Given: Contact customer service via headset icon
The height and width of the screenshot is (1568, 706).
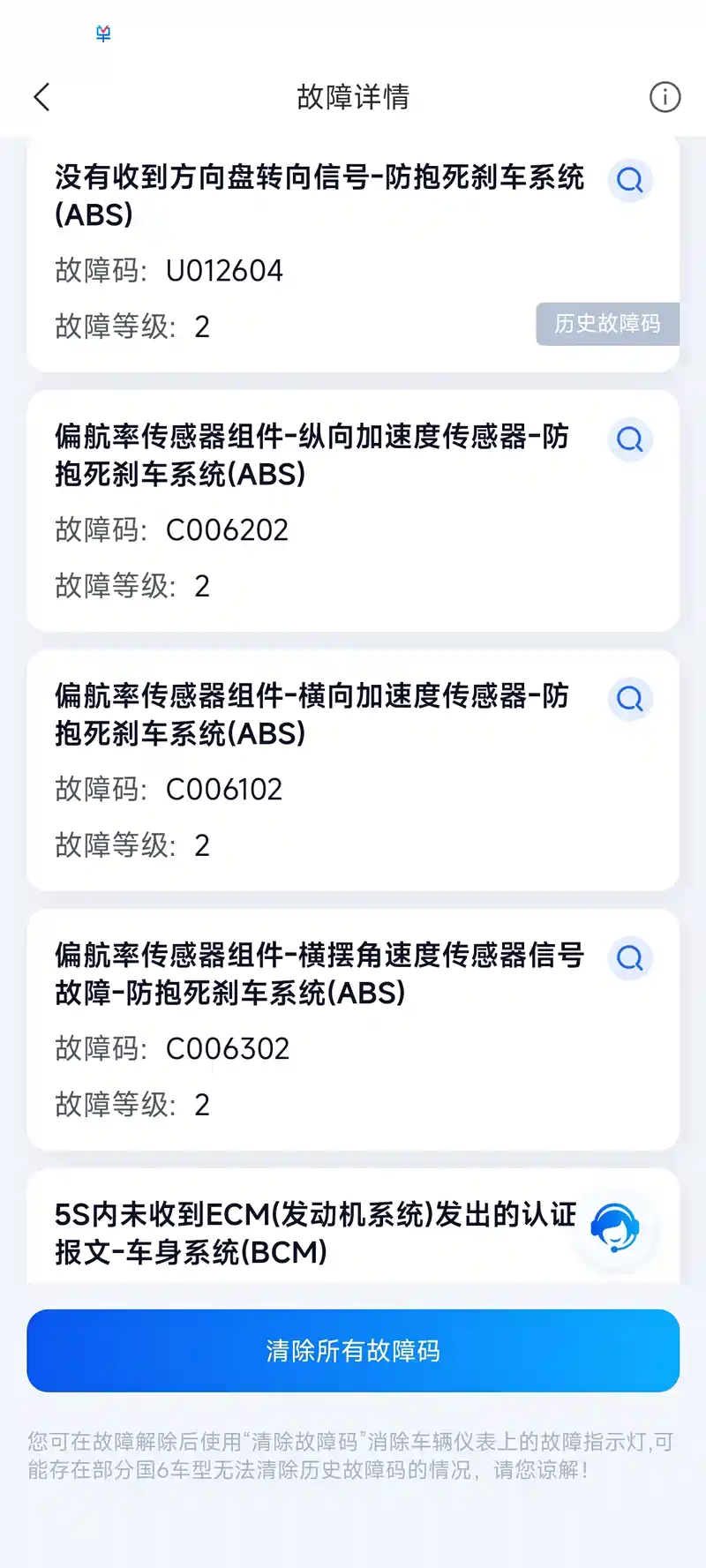Looking at the screenshot, I should pyautogui.click(x=615, y=1227).
